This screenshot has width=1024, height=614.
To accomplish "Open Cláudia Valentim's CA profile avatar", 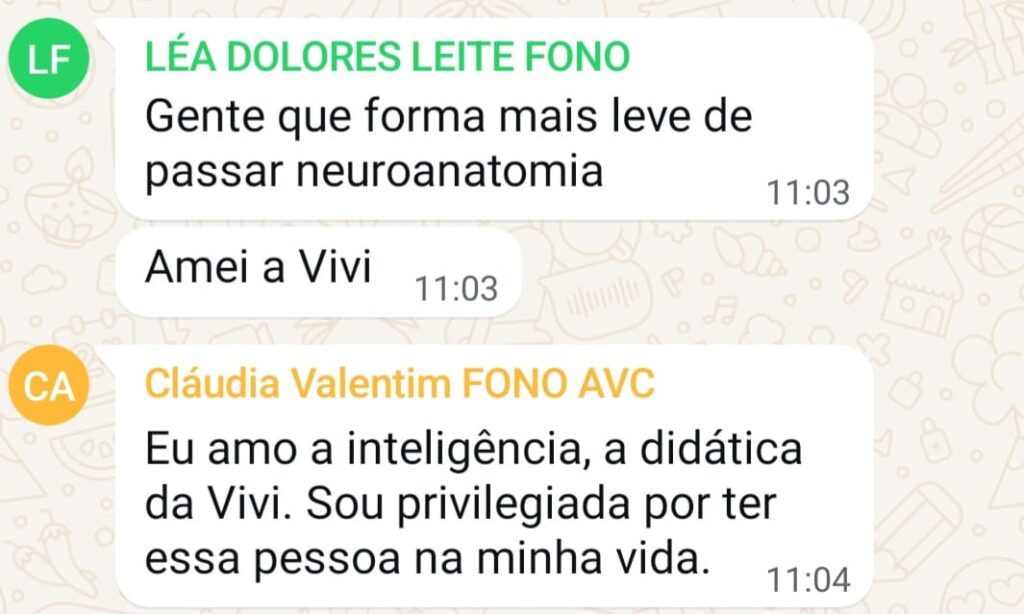I will click(48, 388).
